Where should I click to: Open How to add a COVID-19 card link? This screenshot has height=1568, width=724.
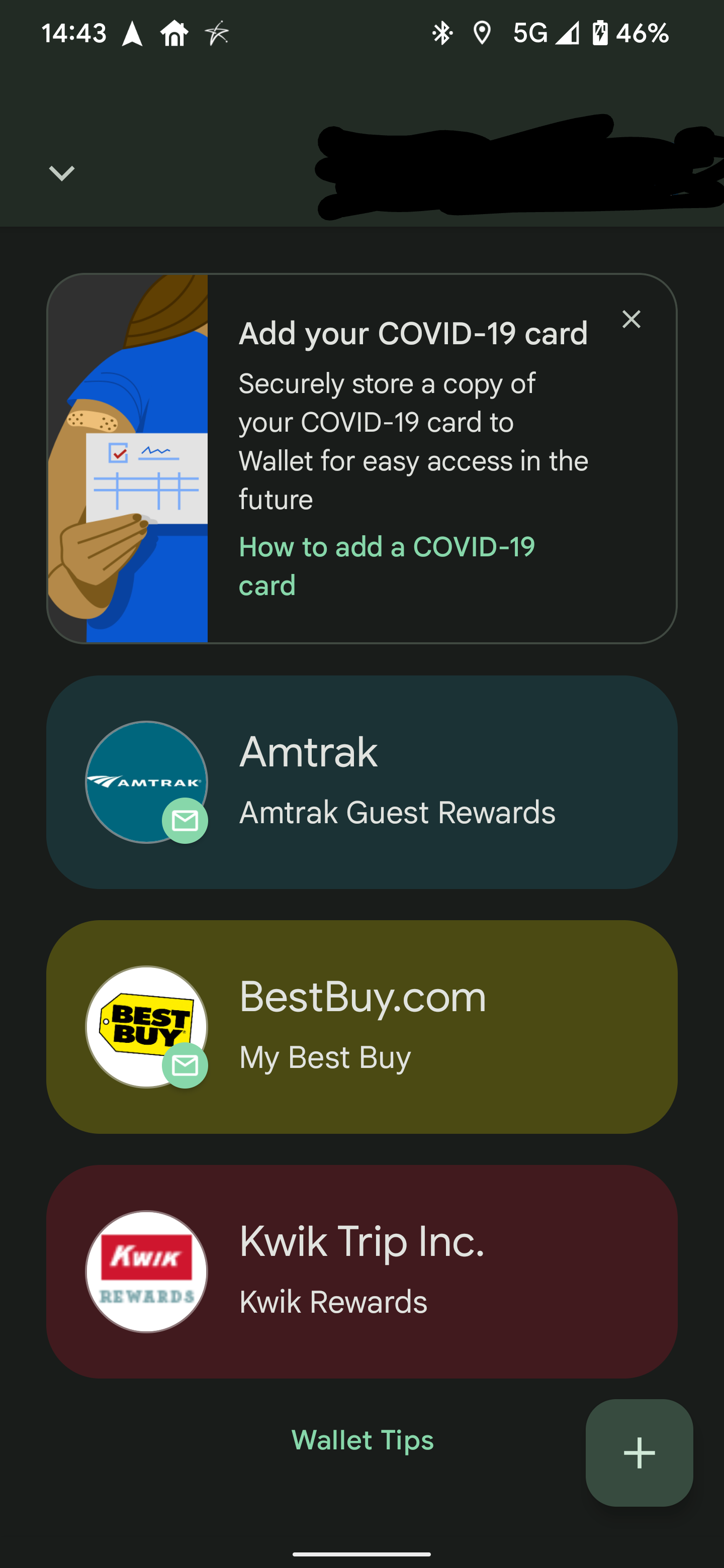(x=386, y=565)
